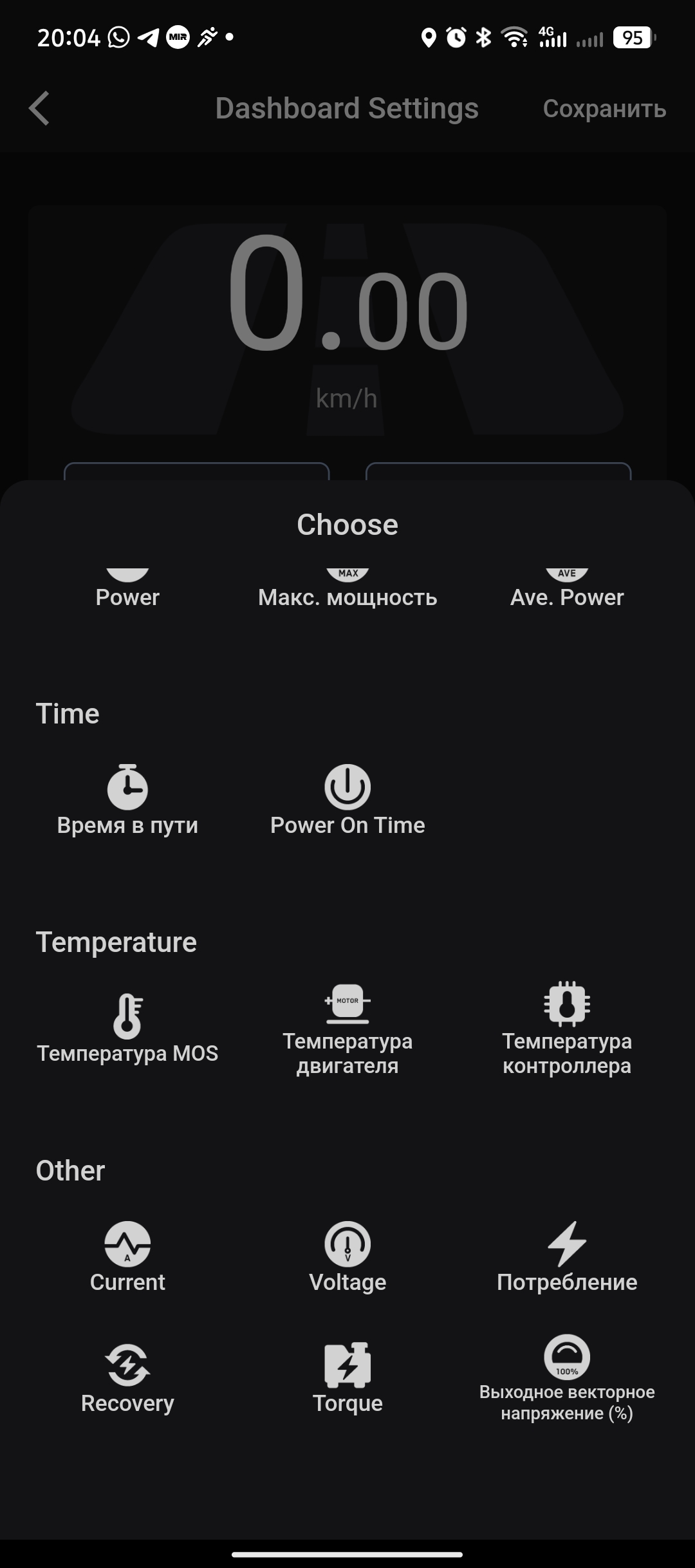Tap Сохранить to save settings
This screenshot has height=1568, width=695.
click(x=604, y=109)
